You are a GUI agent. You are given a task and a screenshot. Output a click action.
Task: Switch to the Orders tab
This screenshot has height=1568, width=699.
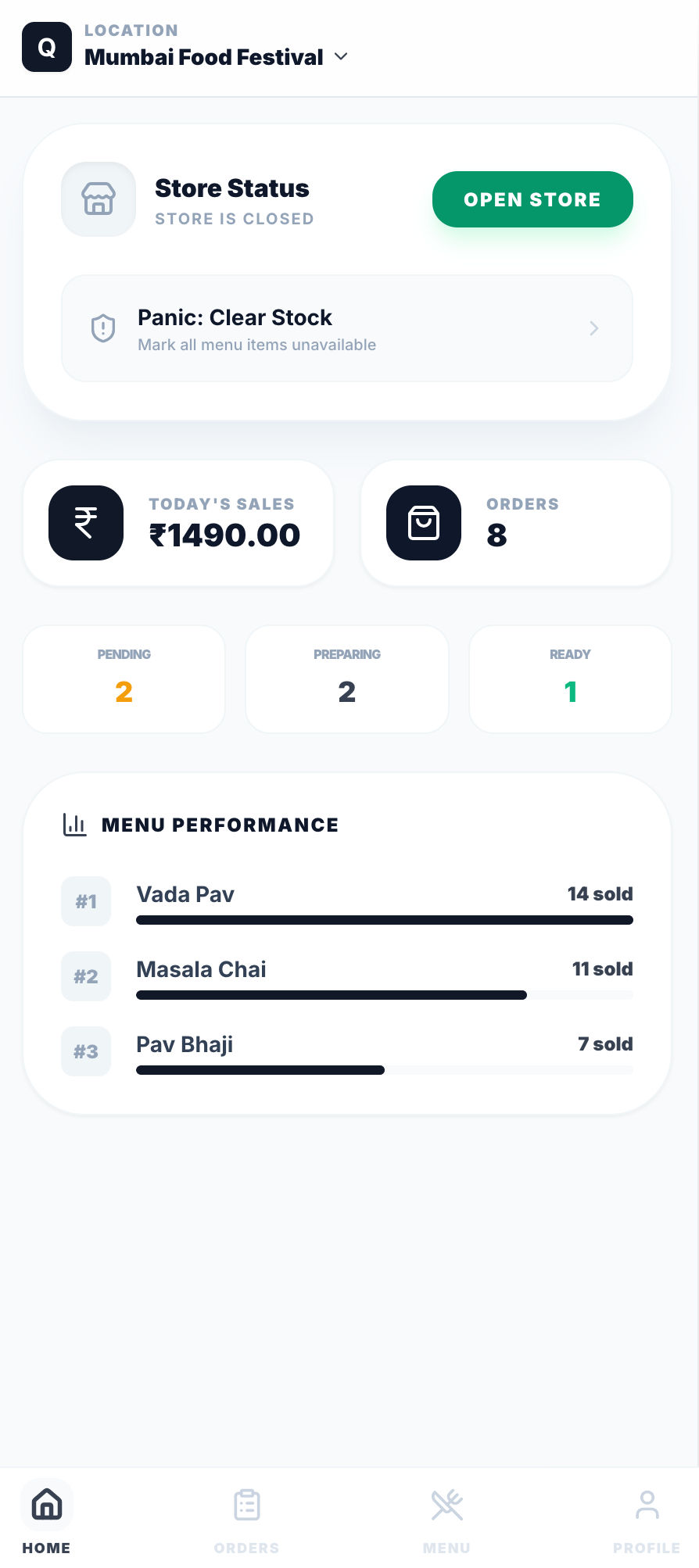[x=247, y=1516]
